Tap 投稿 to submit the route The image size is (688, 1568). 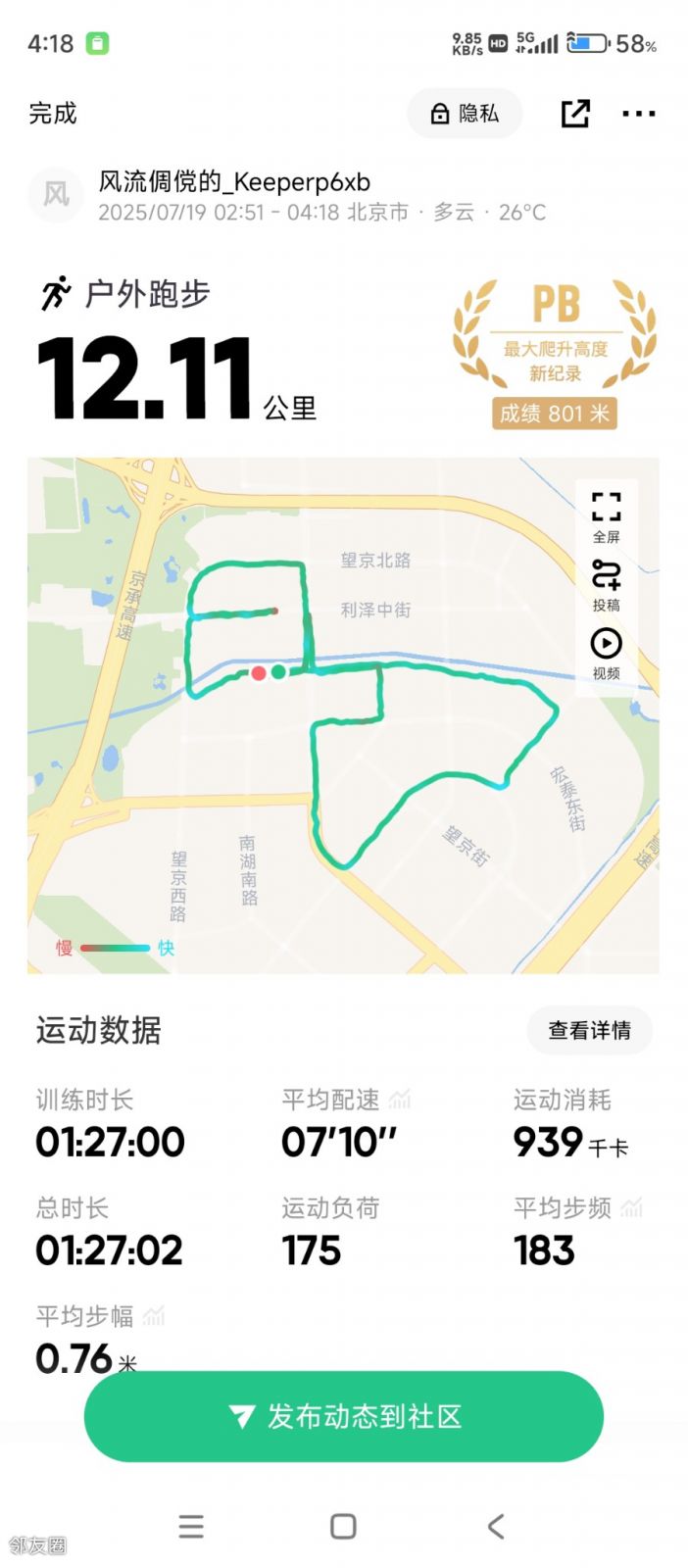[606, 584]
